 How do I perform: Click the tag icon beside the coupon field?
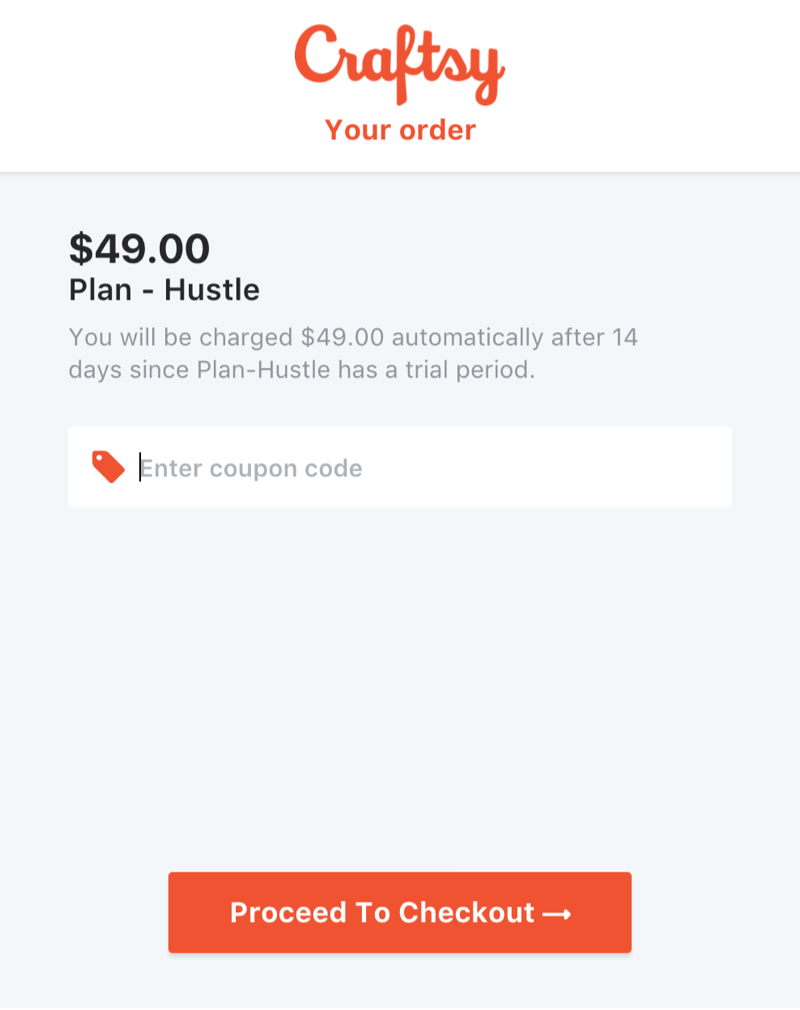click(x=108, y=464)
